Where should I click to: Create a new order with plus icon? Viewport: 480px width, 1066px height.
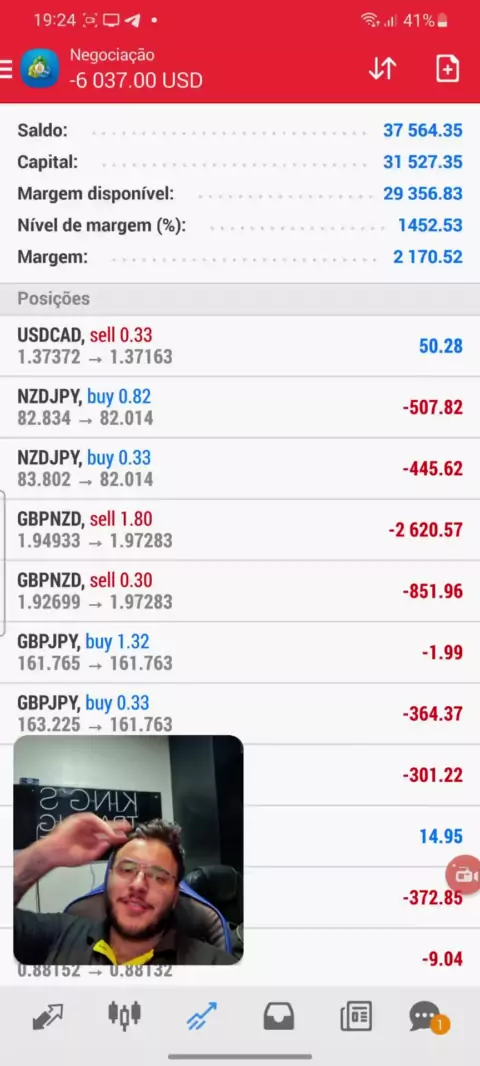tap(447, 69)
